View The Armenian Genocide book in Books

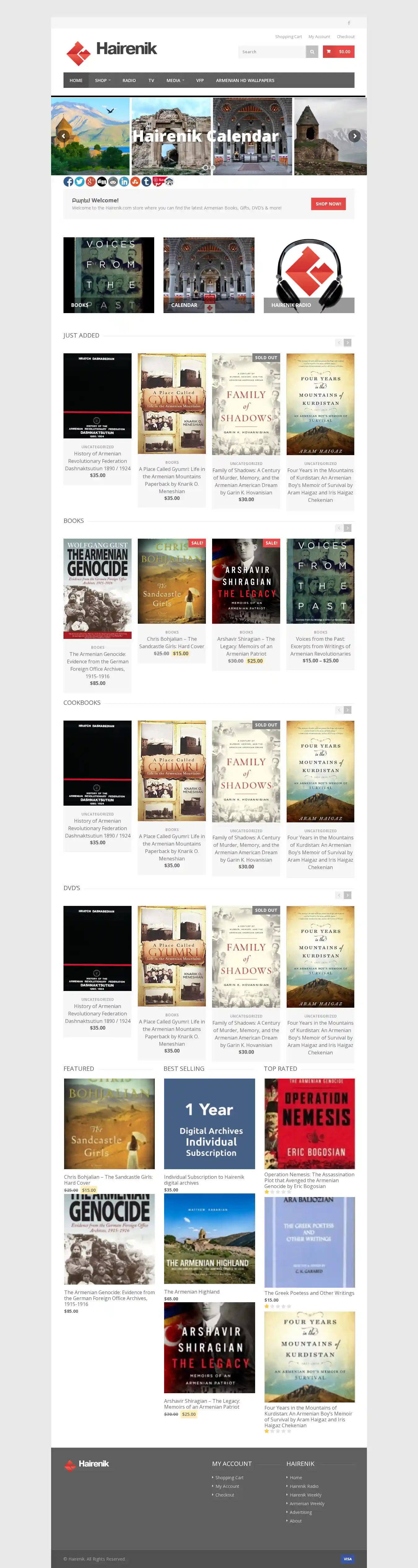point(98,588)
